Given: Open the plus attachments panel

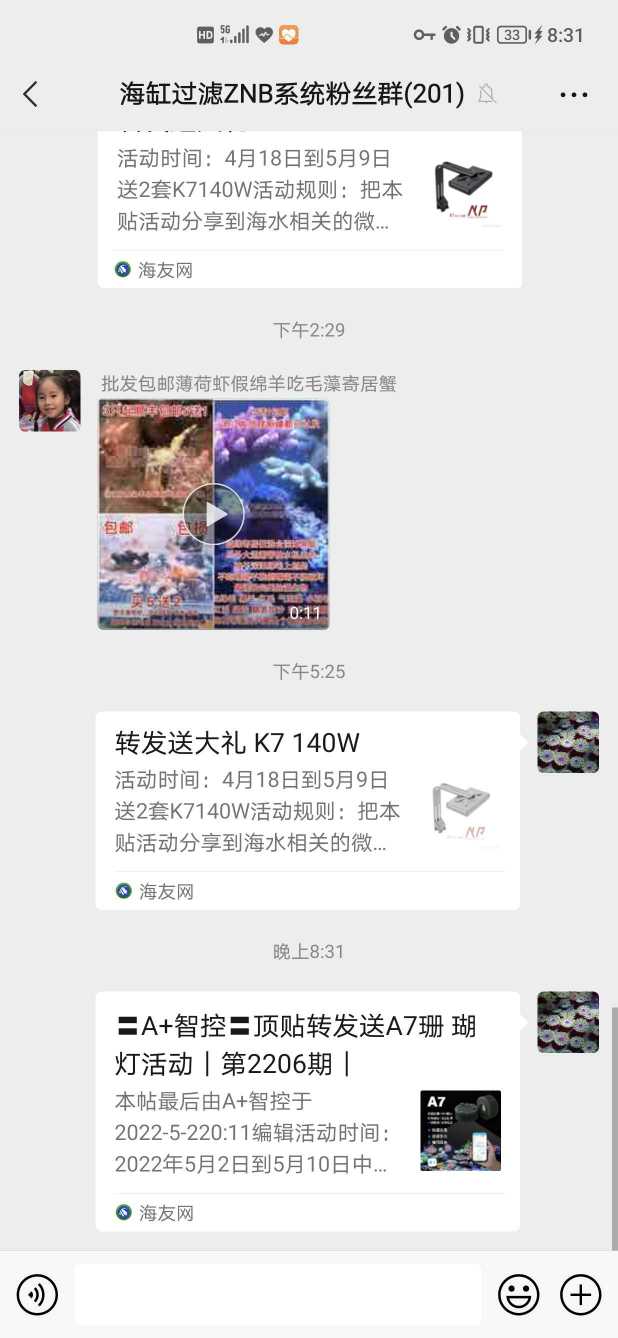Looking at the screenshot, I should click(x=580, y=1295).
